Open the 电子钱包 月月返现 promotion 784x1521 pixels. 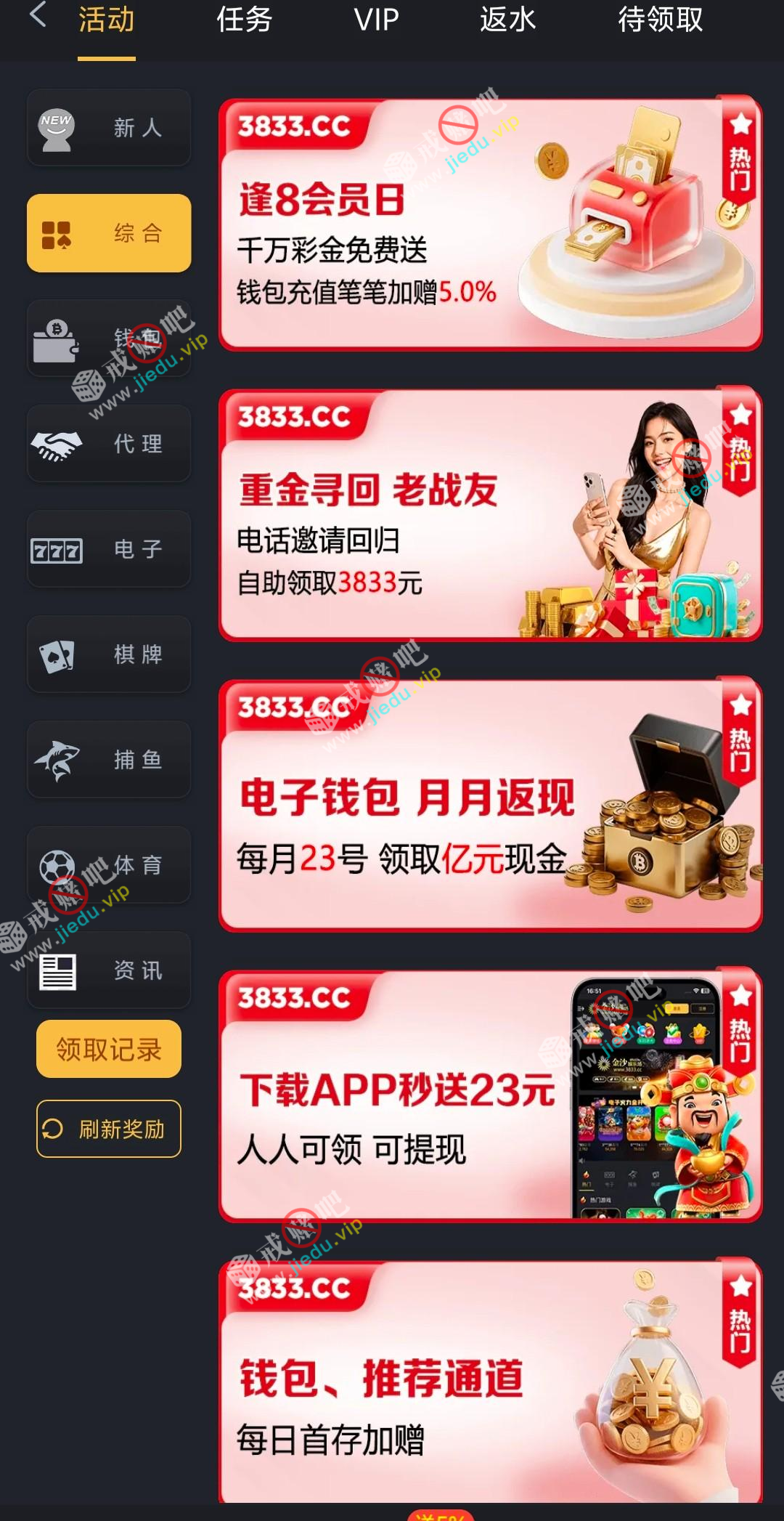pyautogui.click(x=490, y=806)
